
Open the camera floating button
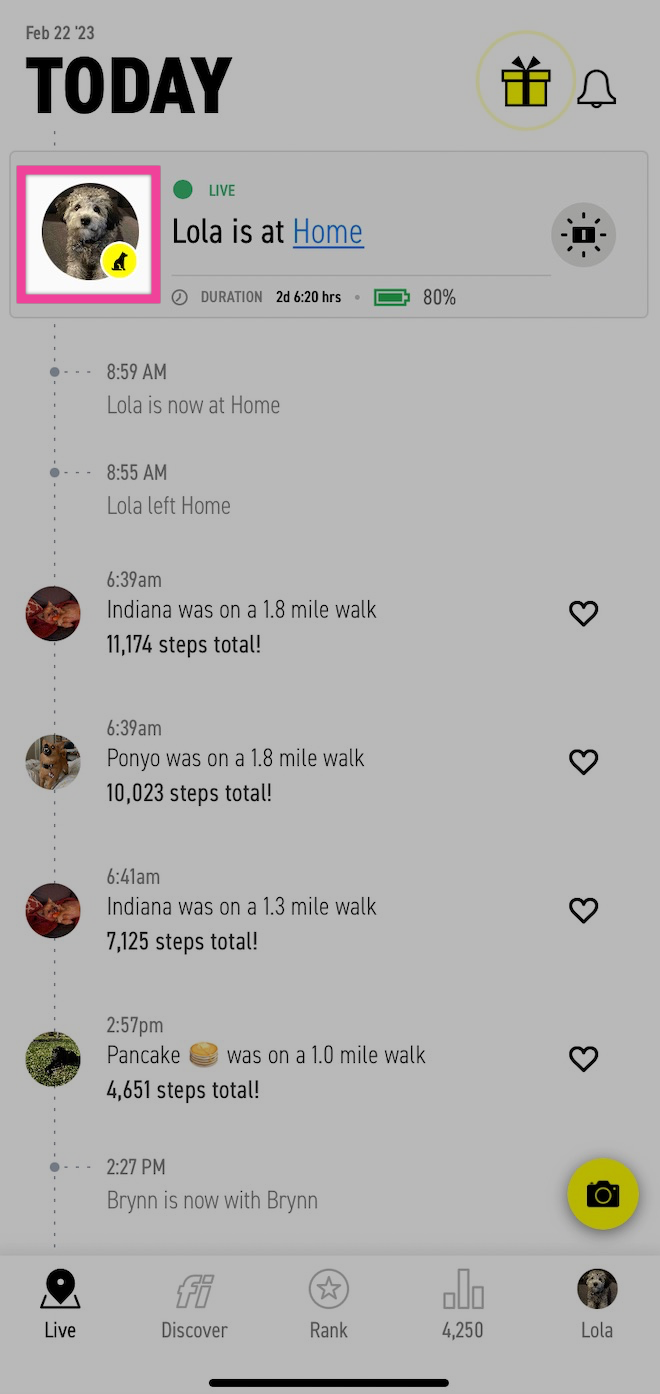(603, 1194)
